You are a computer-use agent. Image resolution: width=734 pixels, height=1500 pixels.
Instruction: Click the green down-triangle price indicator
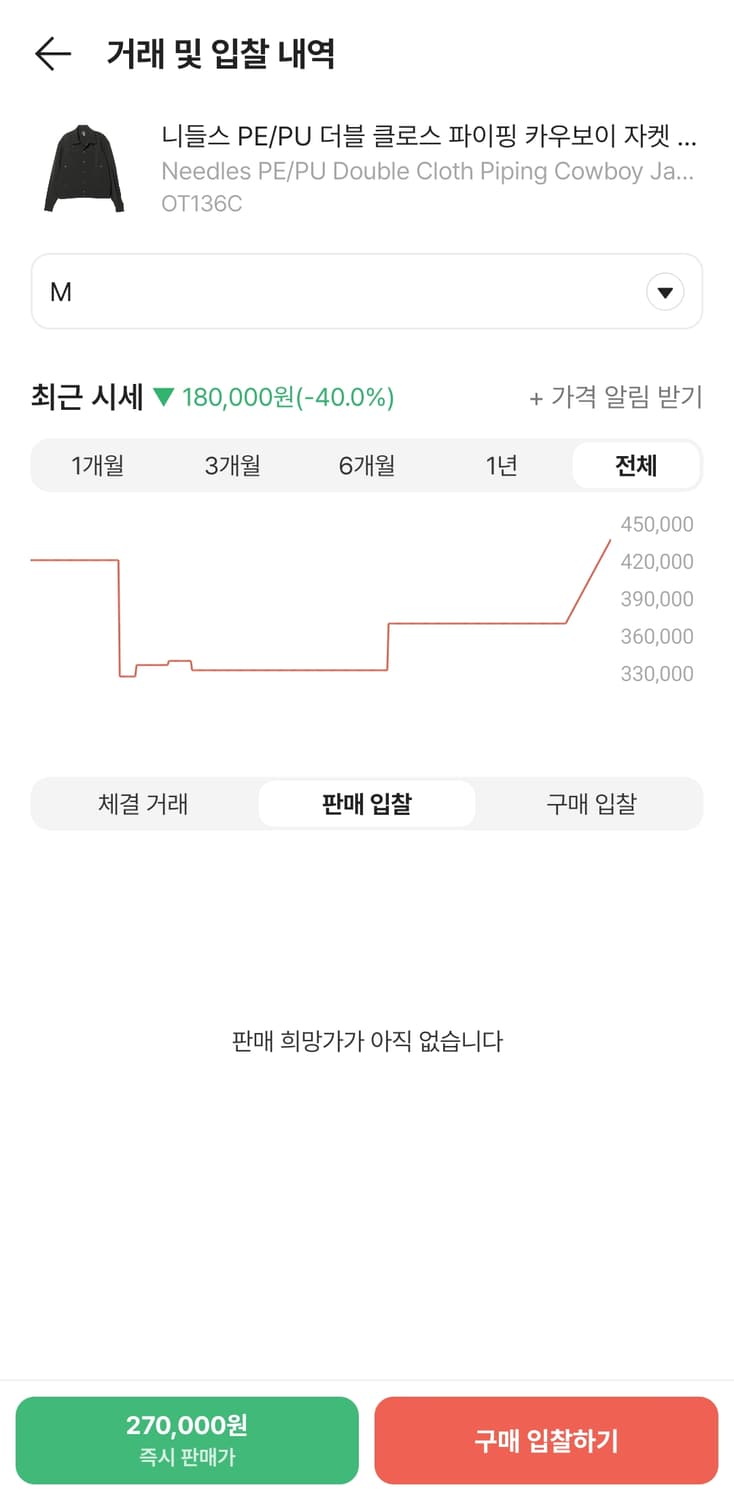pos(163,396)
